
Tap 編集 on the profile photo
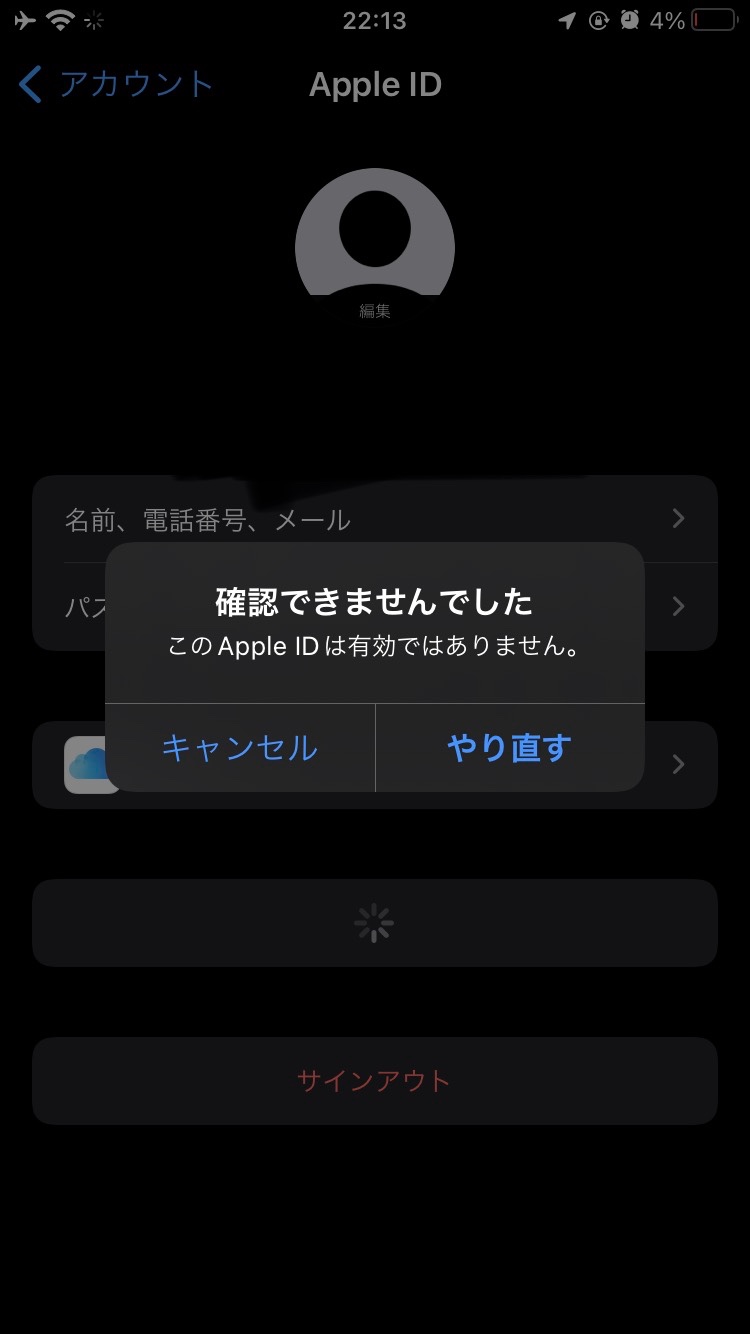click(x=374, y=311)
